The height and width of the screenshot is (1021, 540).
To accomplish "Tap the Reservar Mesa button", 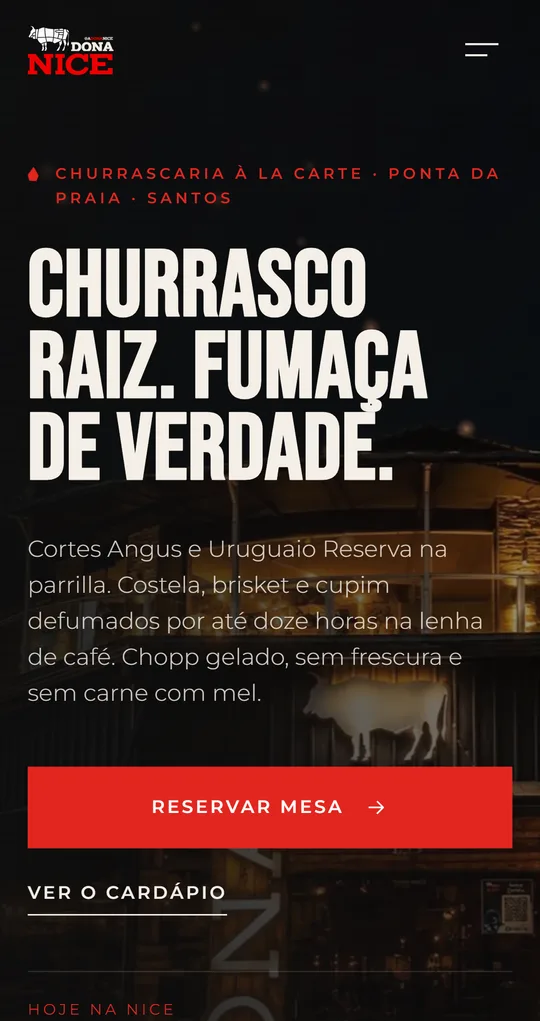I will [270, 807].
